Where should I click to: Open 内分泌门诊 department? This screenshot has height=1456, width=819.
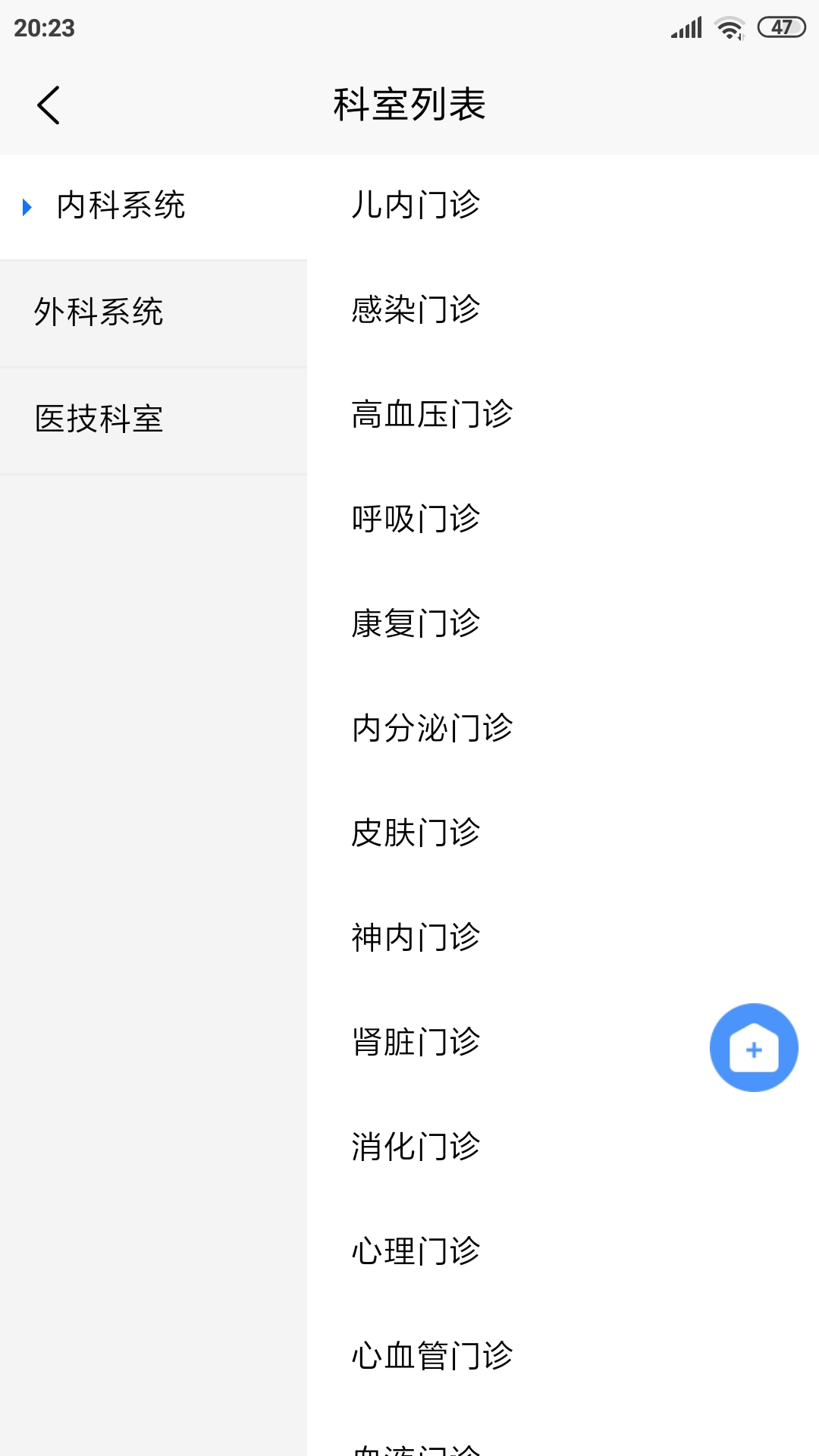pos(432,728)
